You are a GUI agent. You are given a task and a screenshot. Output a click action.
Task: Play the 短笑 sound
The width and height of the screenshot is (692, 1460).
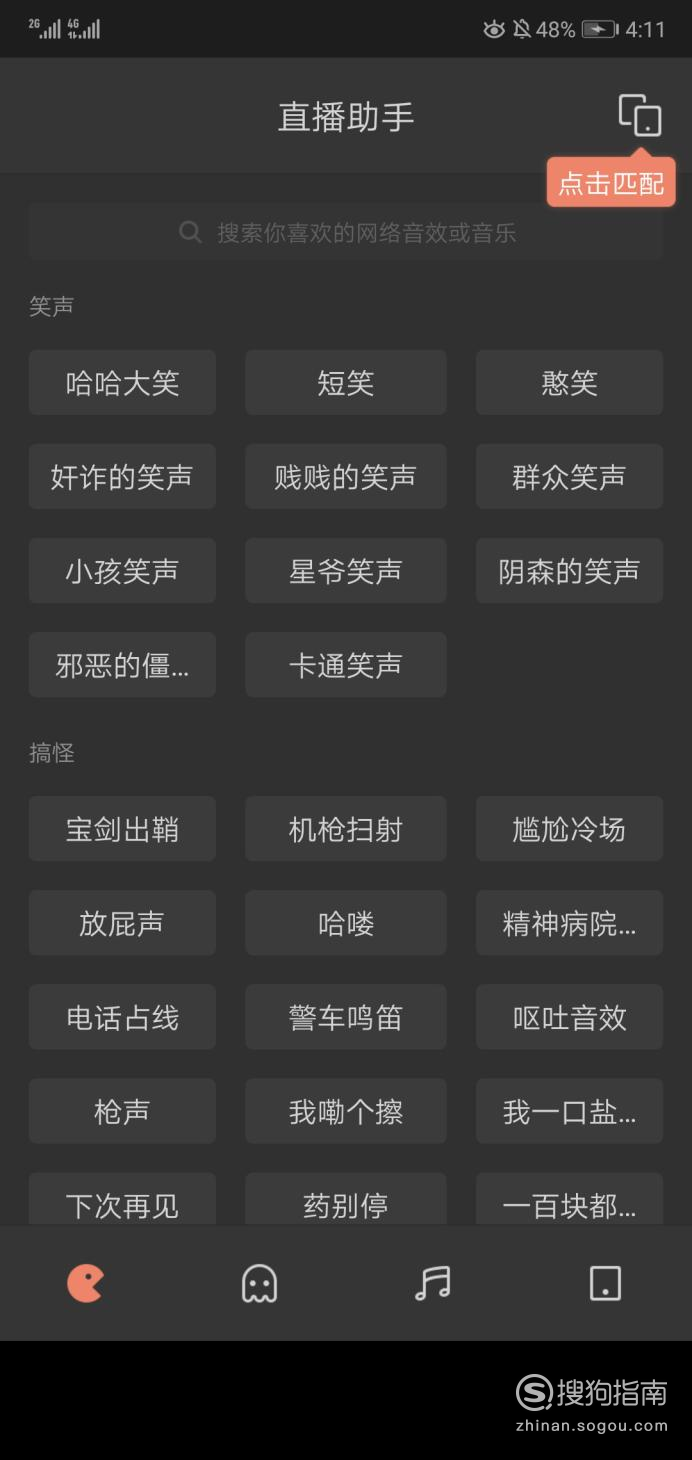[x=346, y=383]
